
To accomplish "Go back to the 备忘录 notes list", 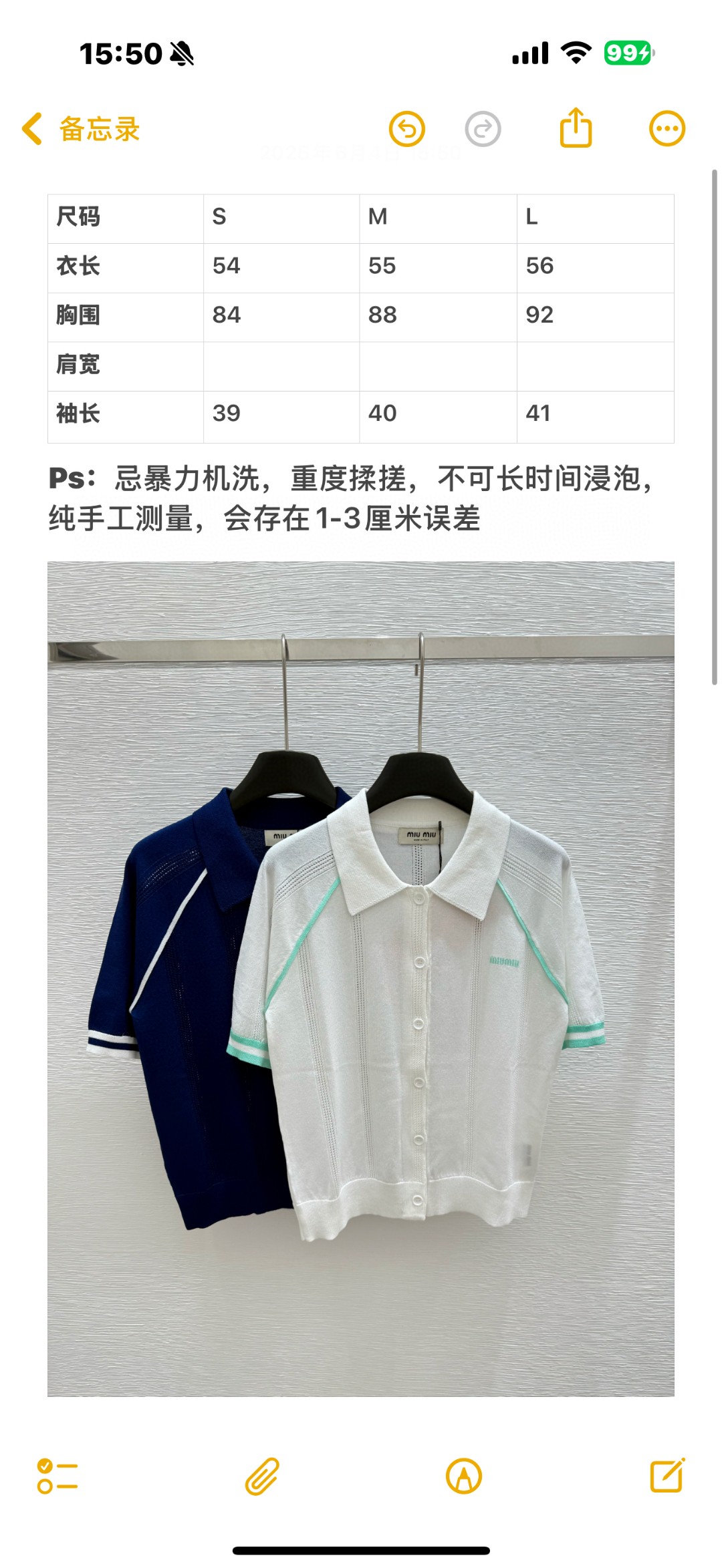I will point(81,129).
